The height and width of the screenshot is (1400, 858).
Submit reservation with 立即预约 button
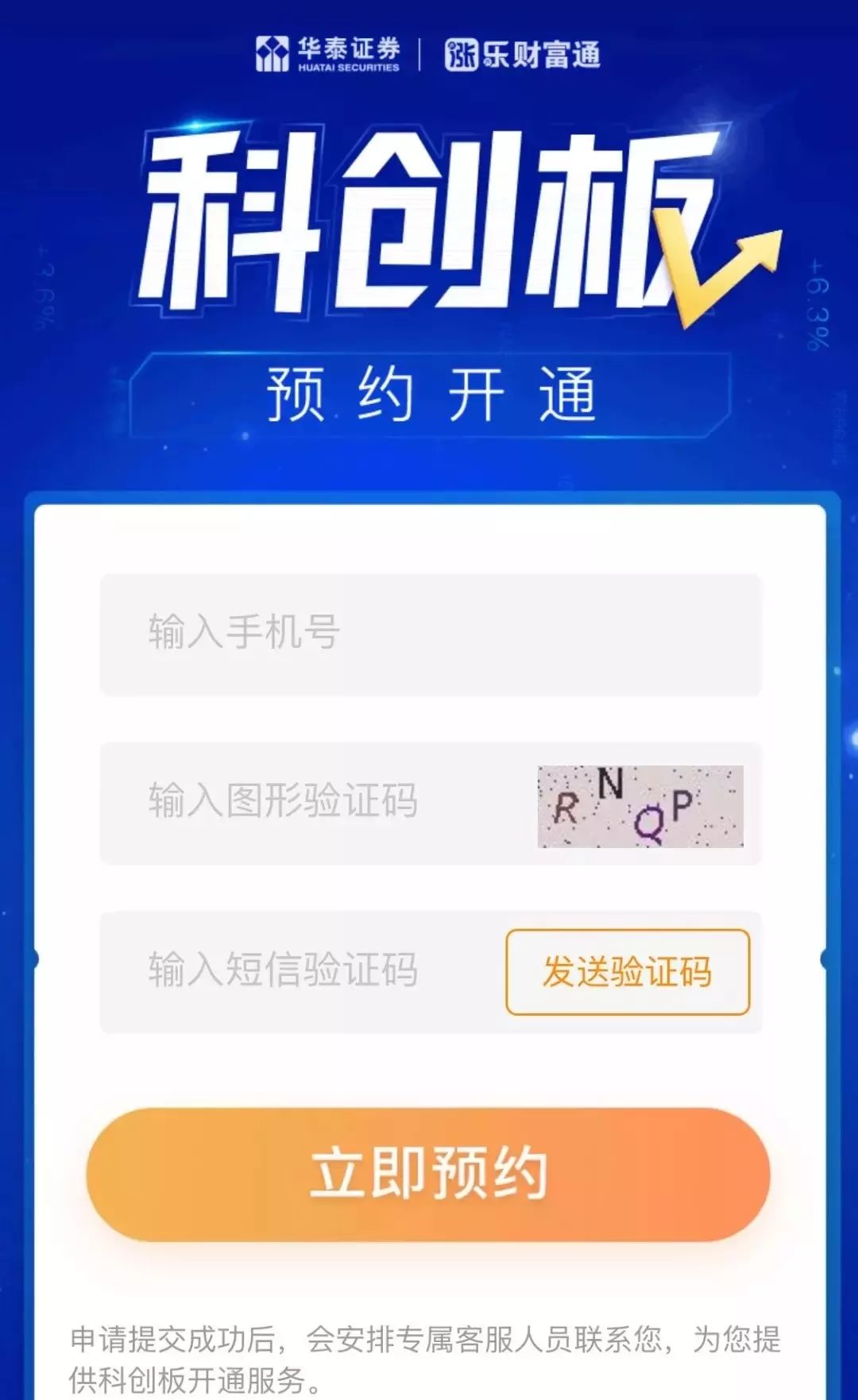coord(428,1174)
